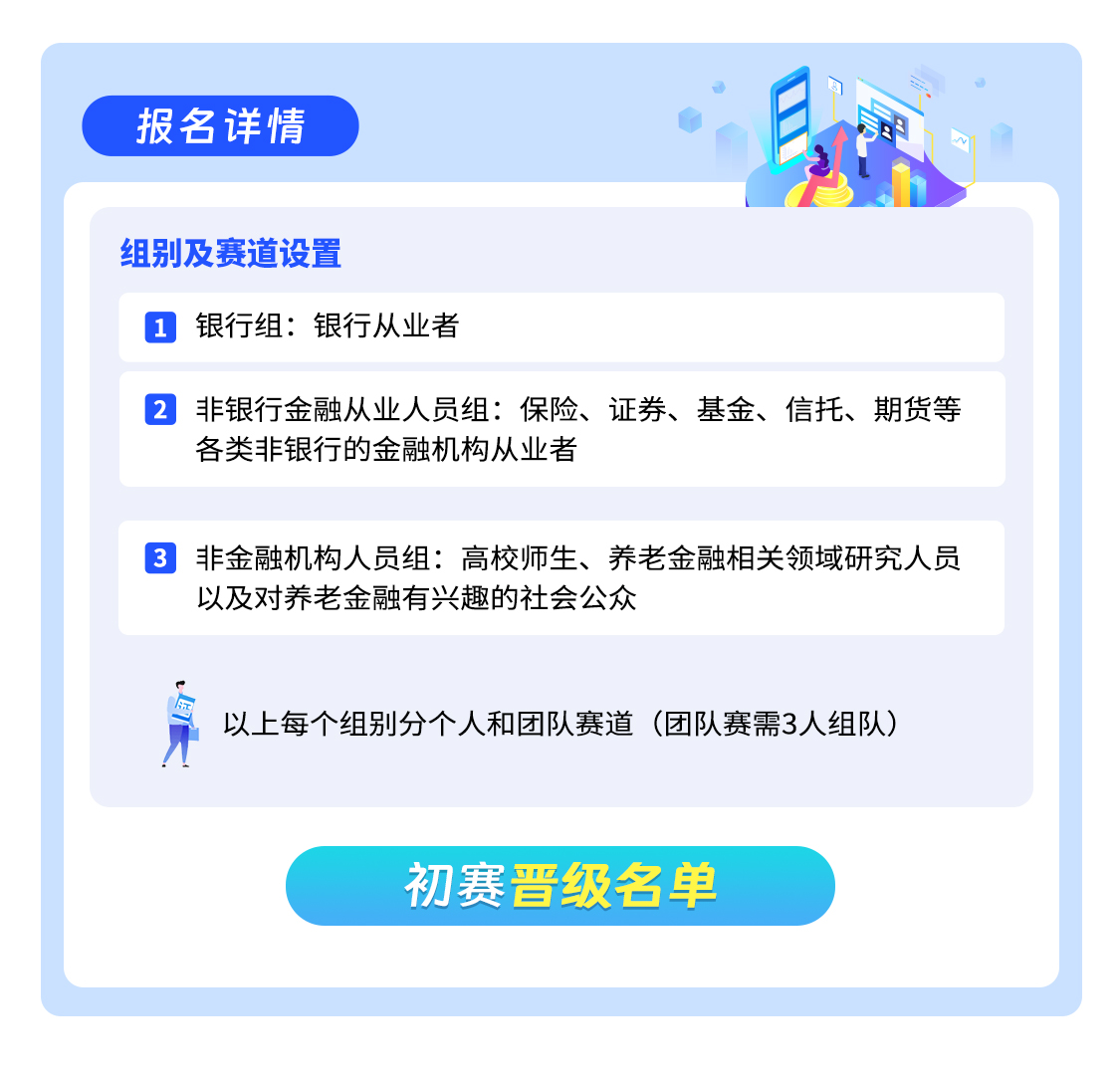
Task: Open the 初赛晋级名单 list
Action: (x=560, y=885)
